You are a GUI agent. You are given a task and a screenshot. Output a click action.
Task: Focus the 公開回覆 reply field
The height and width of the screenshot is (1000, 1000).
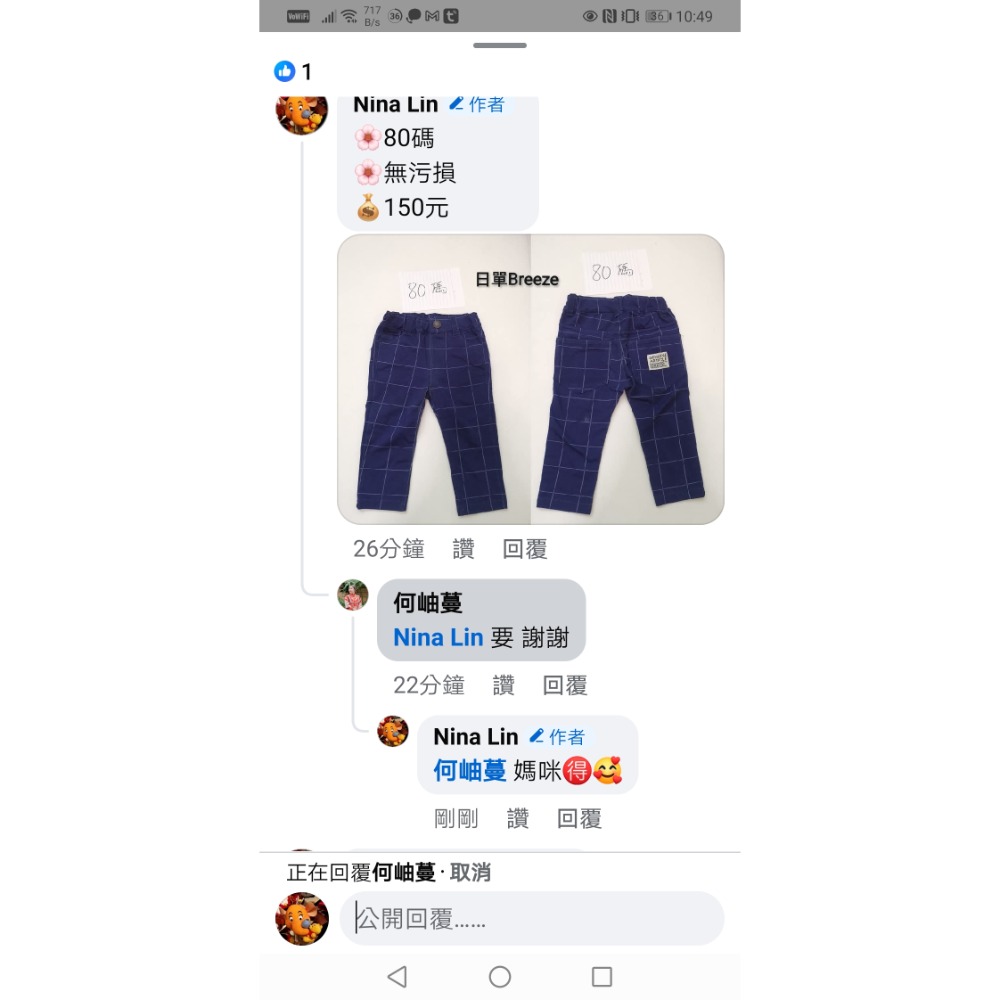coord(532,919)
